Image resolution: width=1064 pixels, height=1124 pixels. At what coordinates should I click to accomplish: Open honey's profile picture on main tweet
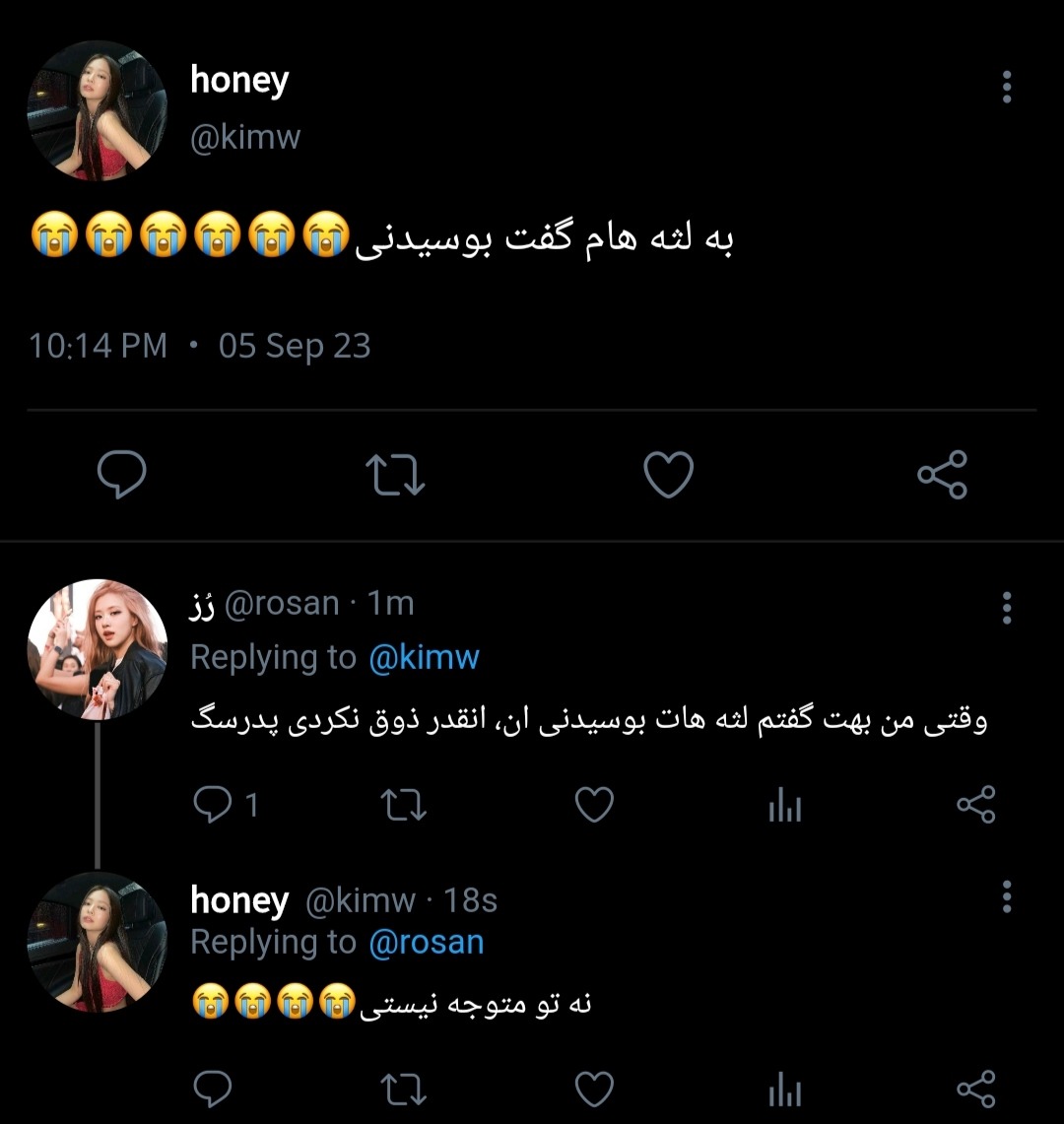[97, 110]
